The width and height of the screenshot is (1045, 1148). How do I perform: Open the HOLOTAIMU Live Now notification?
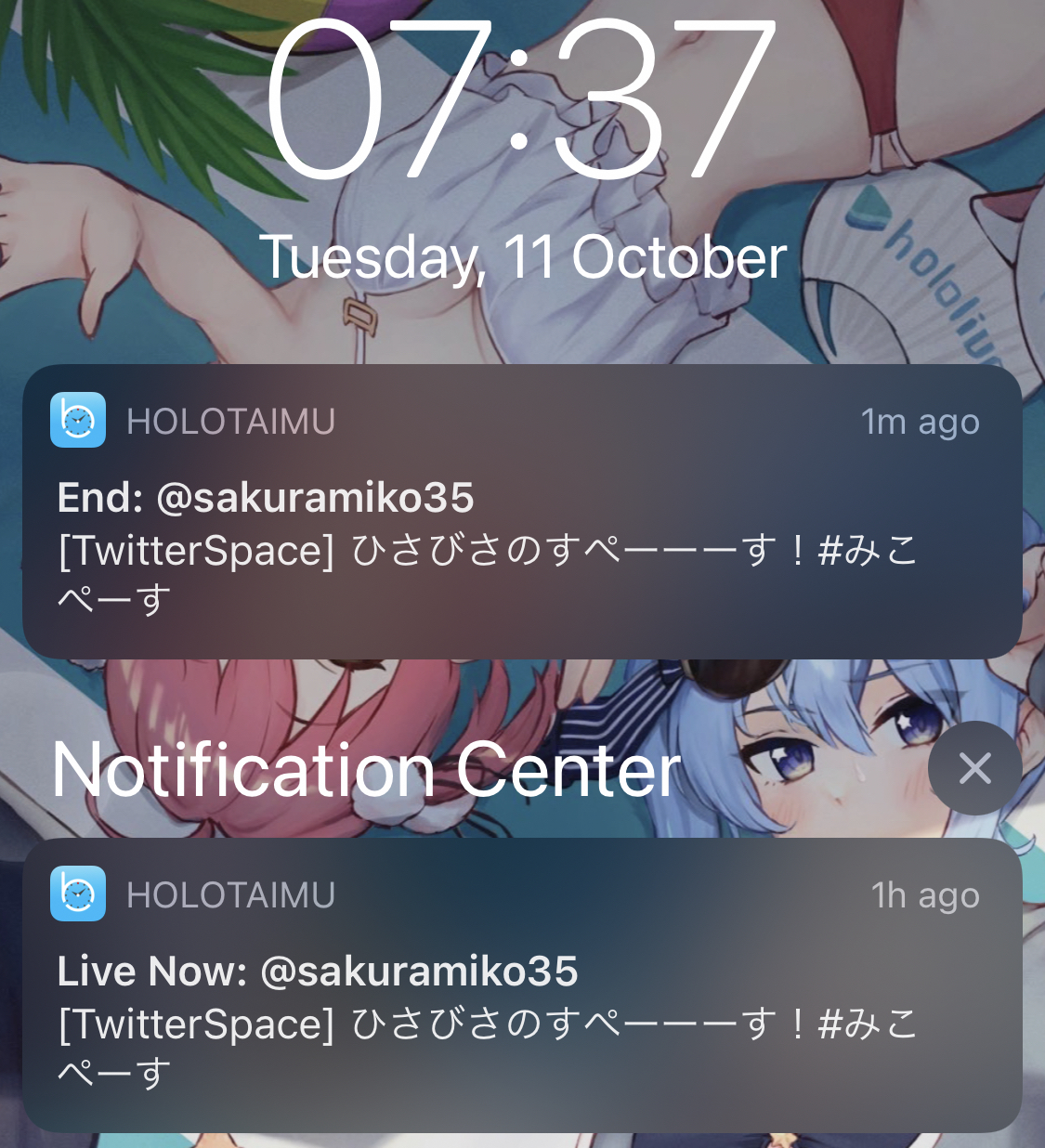522,986
